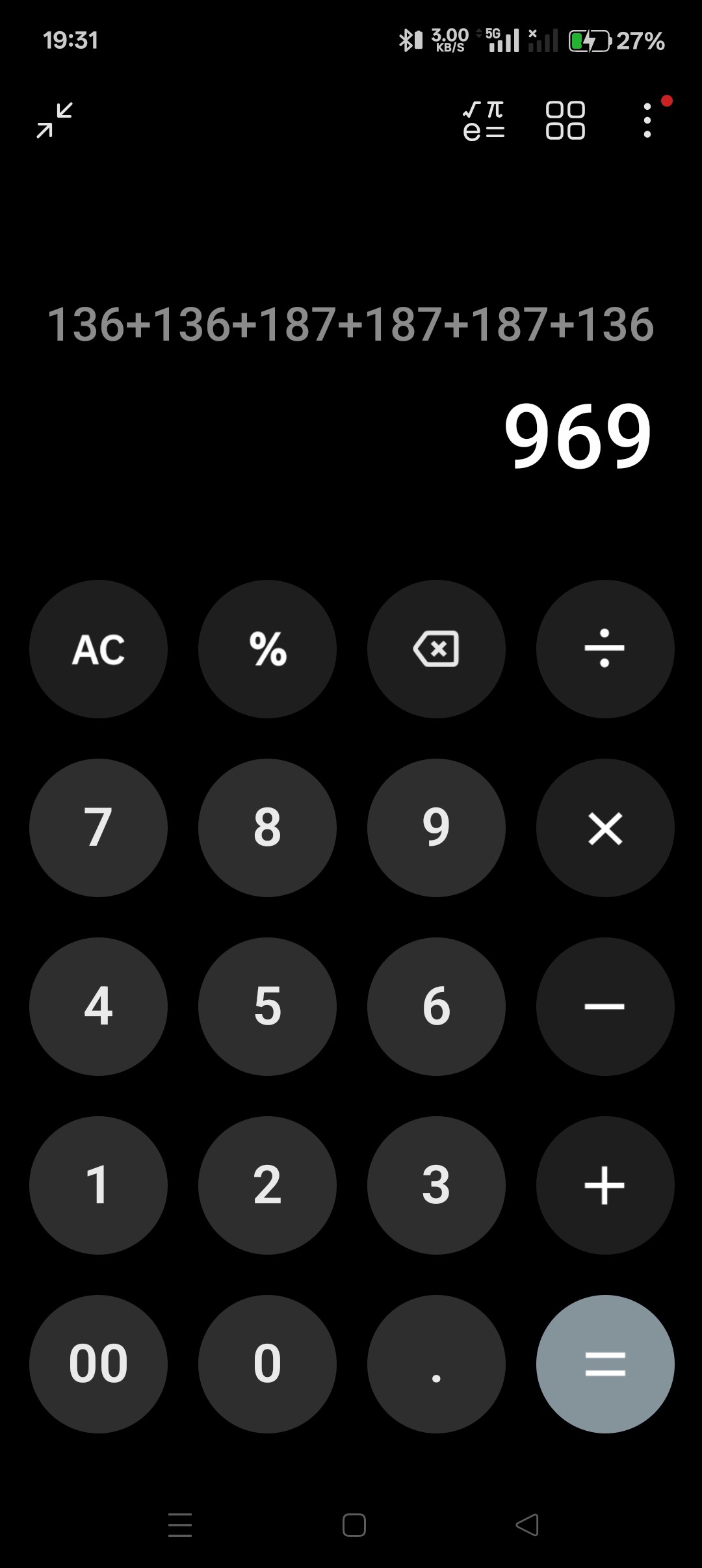
Task: Select the minus operator
Action: (x=605, y=1006)
